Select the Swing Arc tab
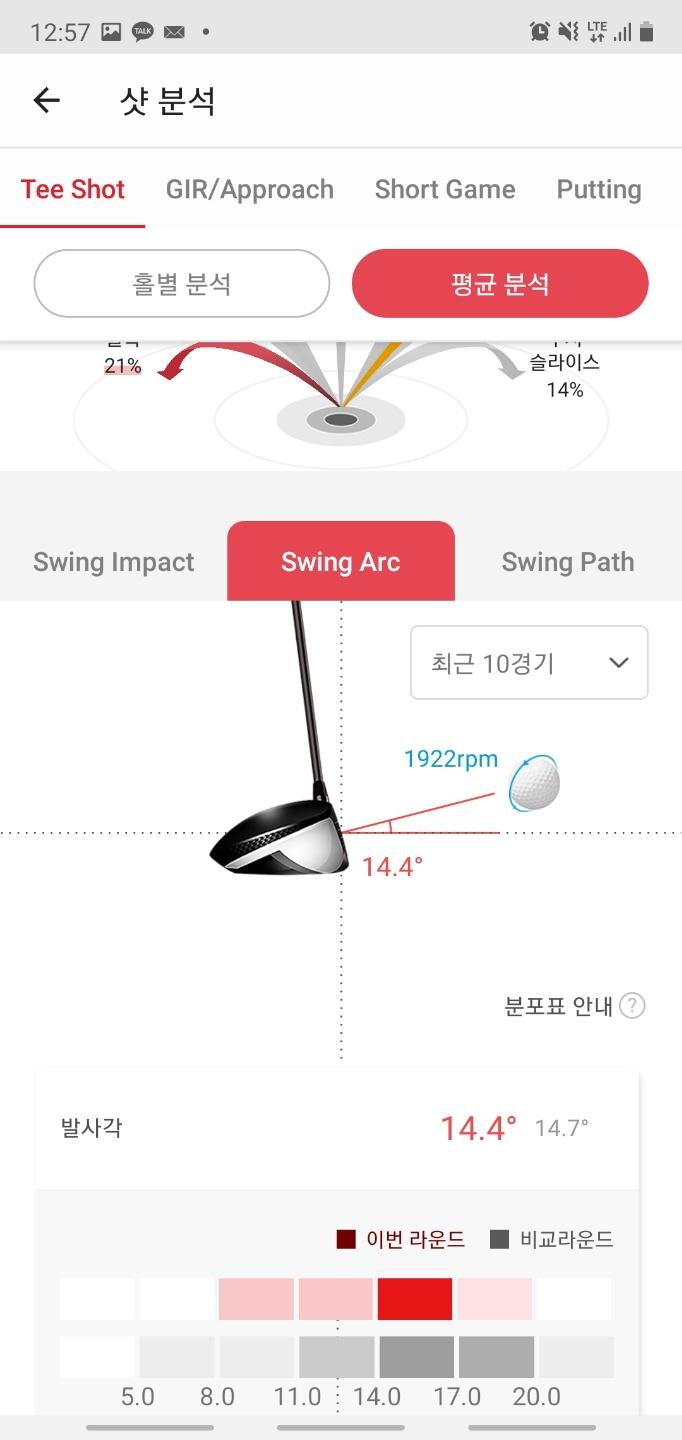Image resolution: width=682 pixels, height=1440 pixels. click(x=341, y=562)
